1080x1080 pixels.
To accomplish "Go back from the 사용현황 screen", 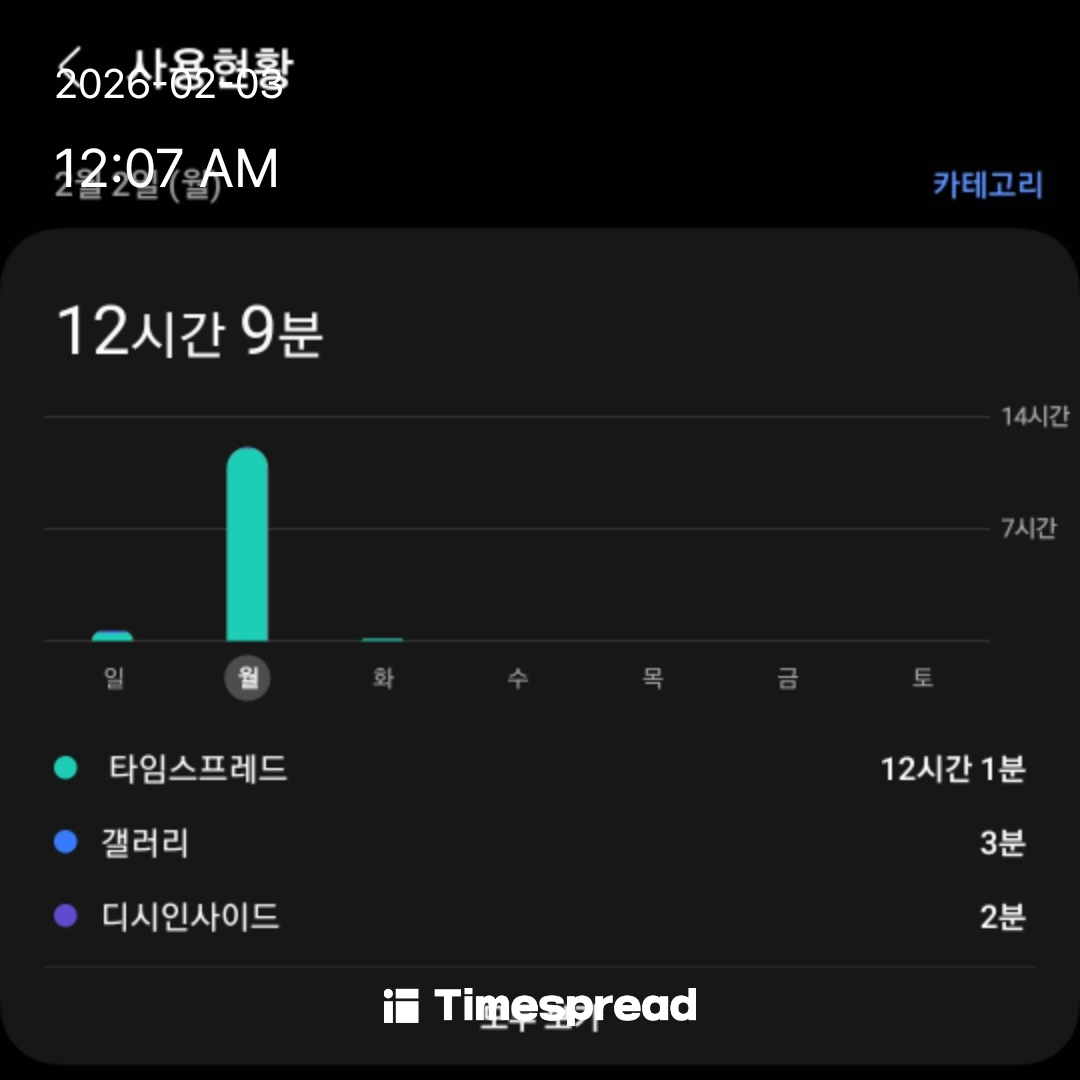I will point(72,62).
